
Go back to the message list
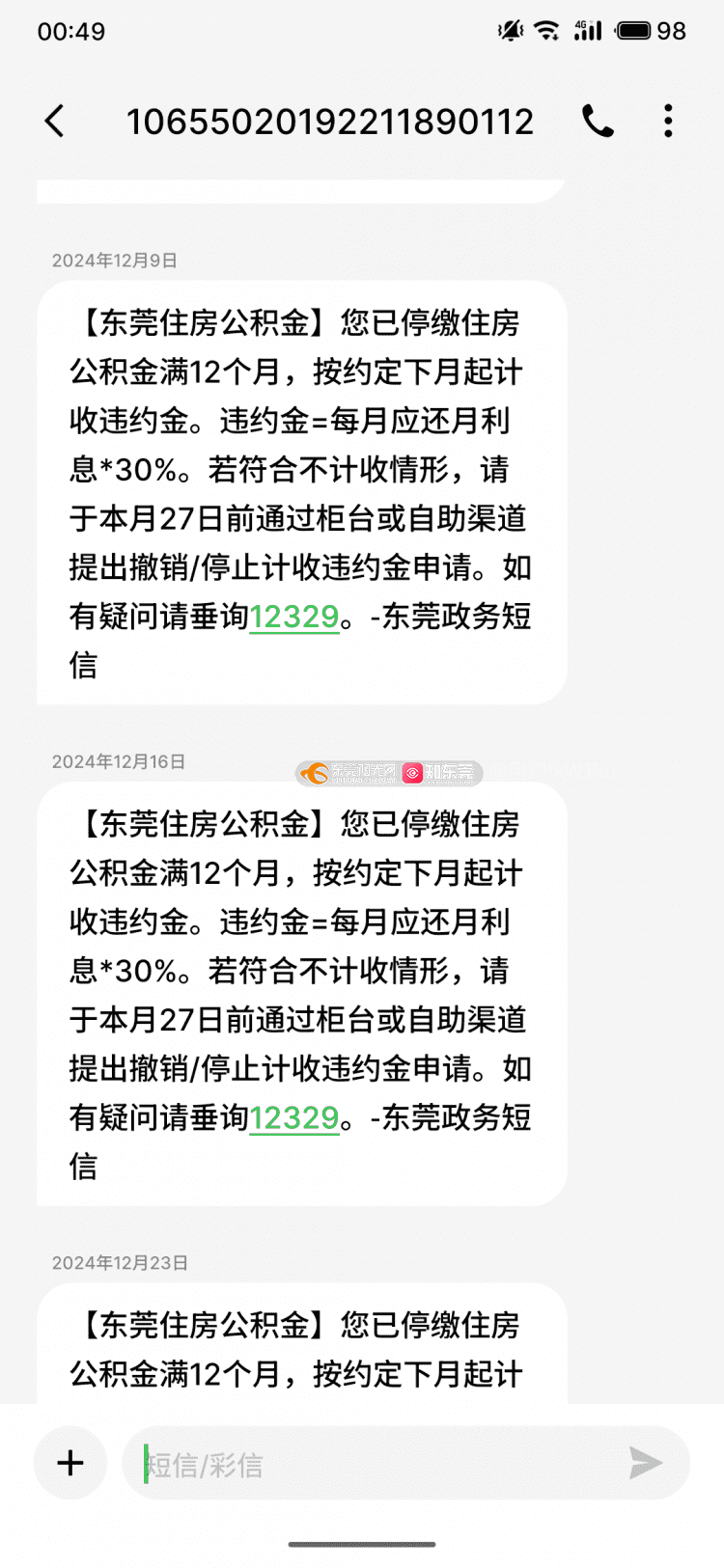coord(55,122)
